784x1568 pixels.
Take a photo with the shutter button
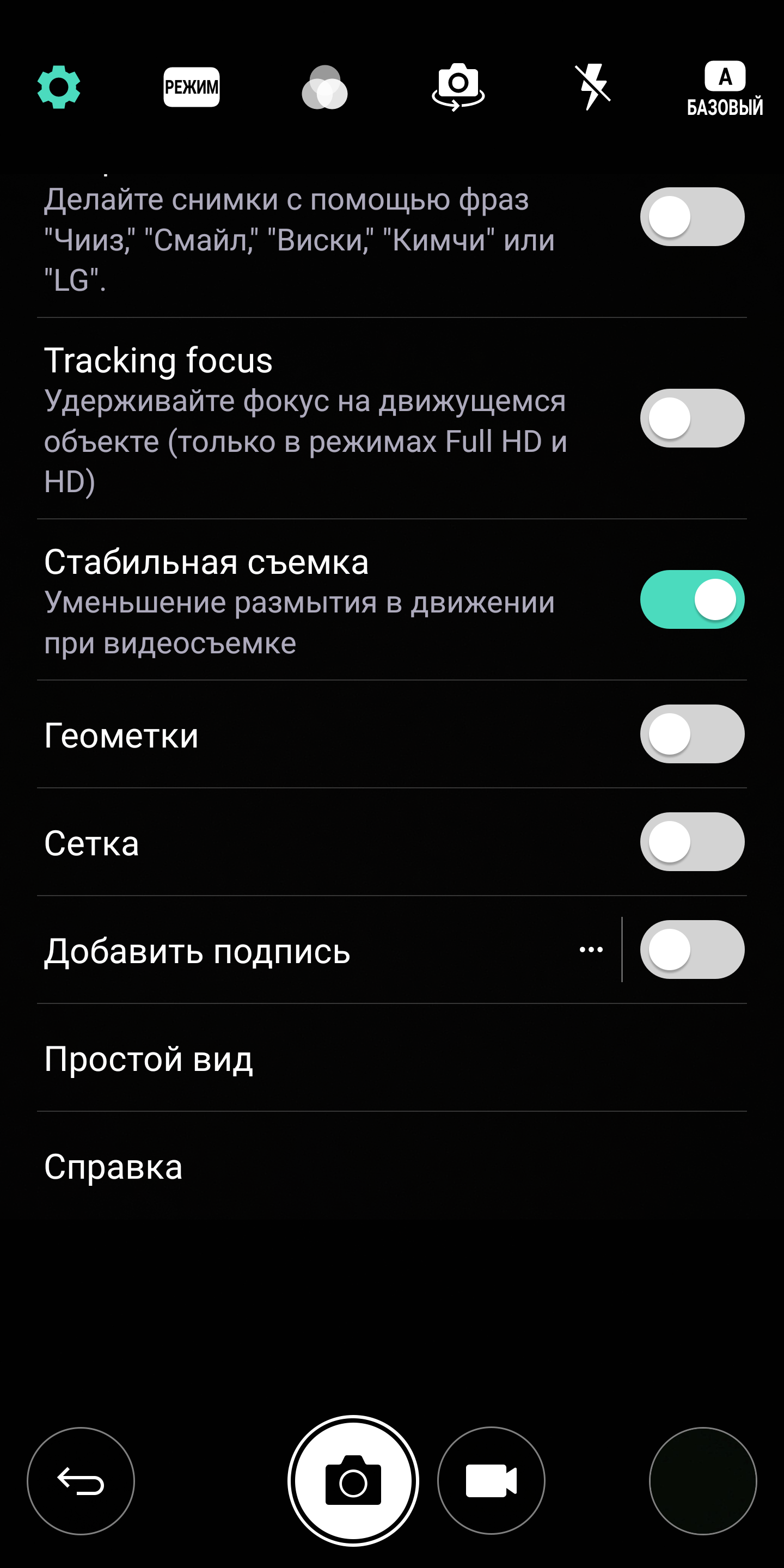(x=353, y=1481)
